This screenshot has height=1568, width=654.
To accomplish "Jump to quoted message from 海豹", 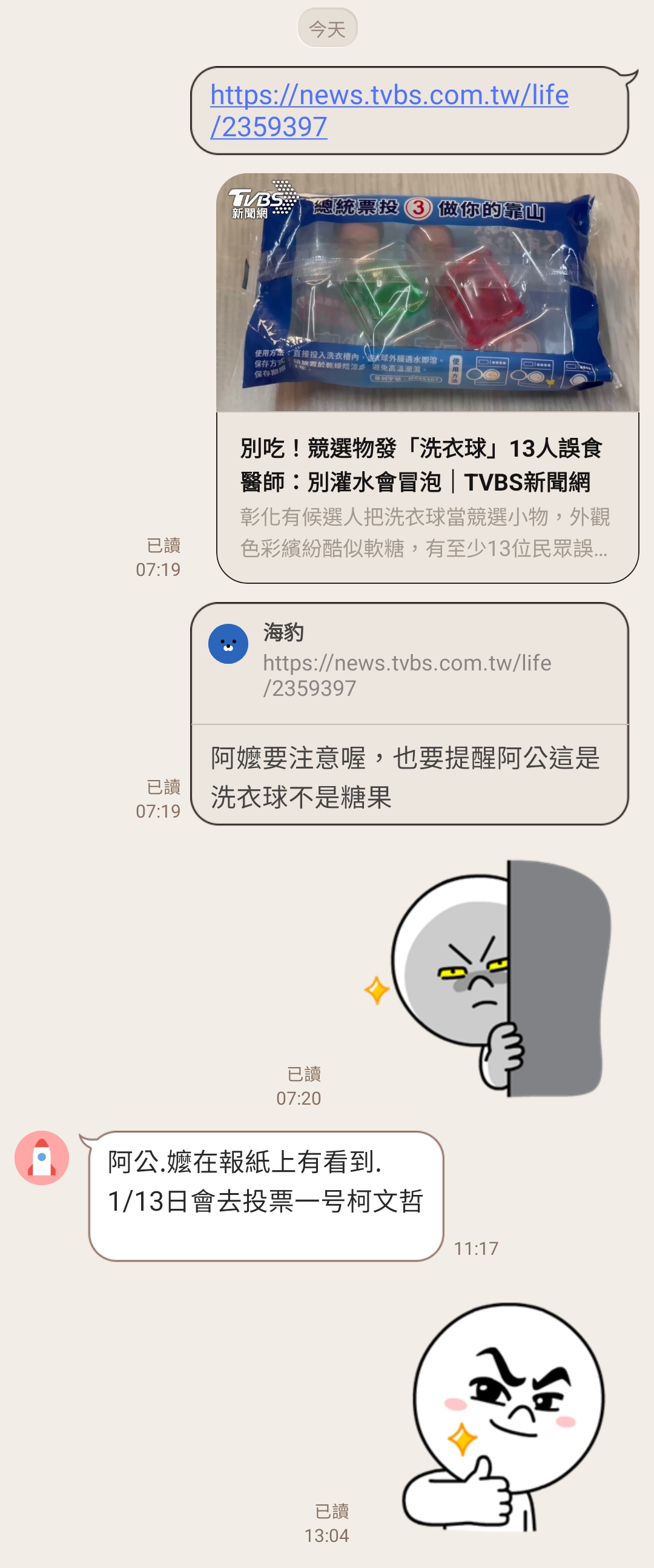I will 409,664.
